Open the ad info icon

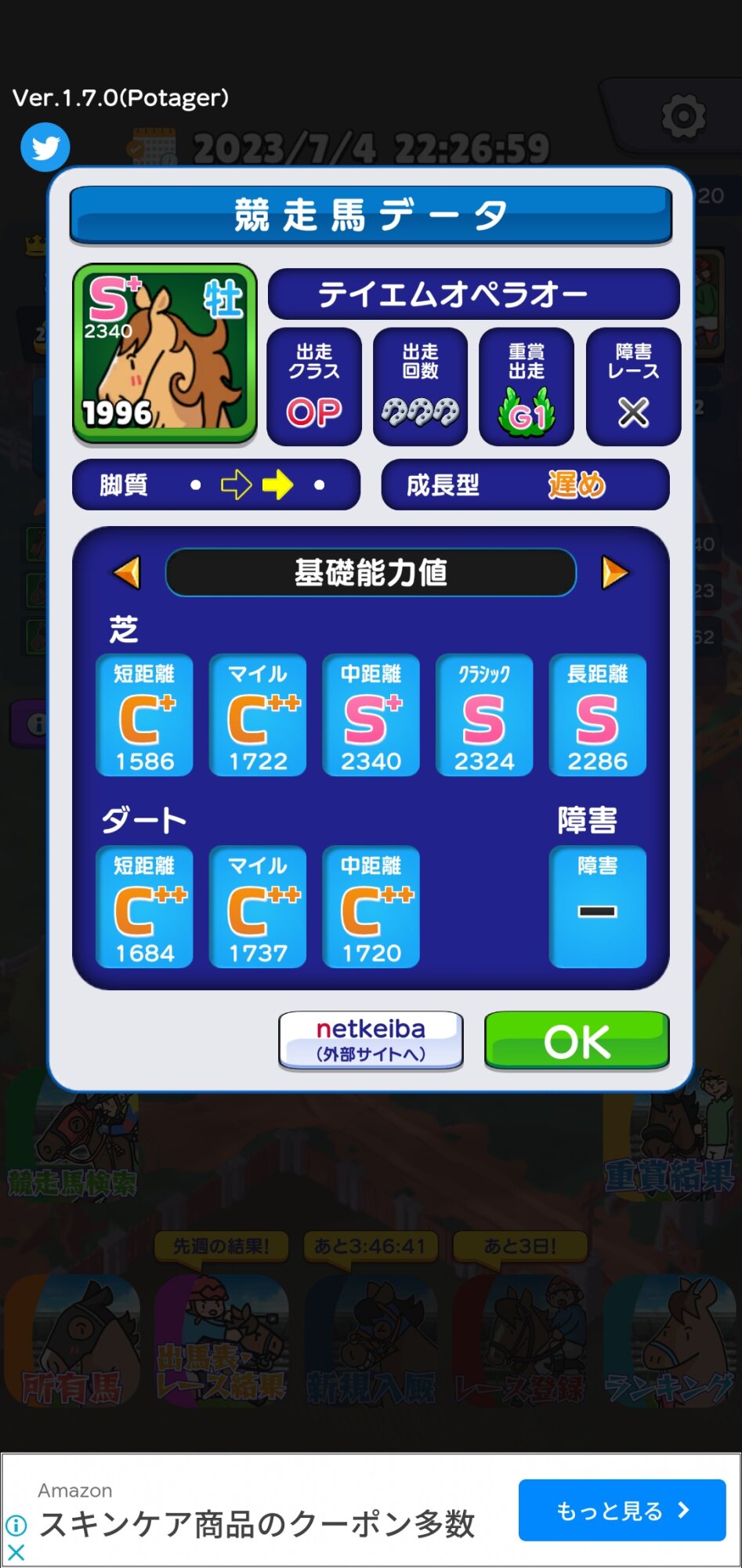coord(16,1525)
